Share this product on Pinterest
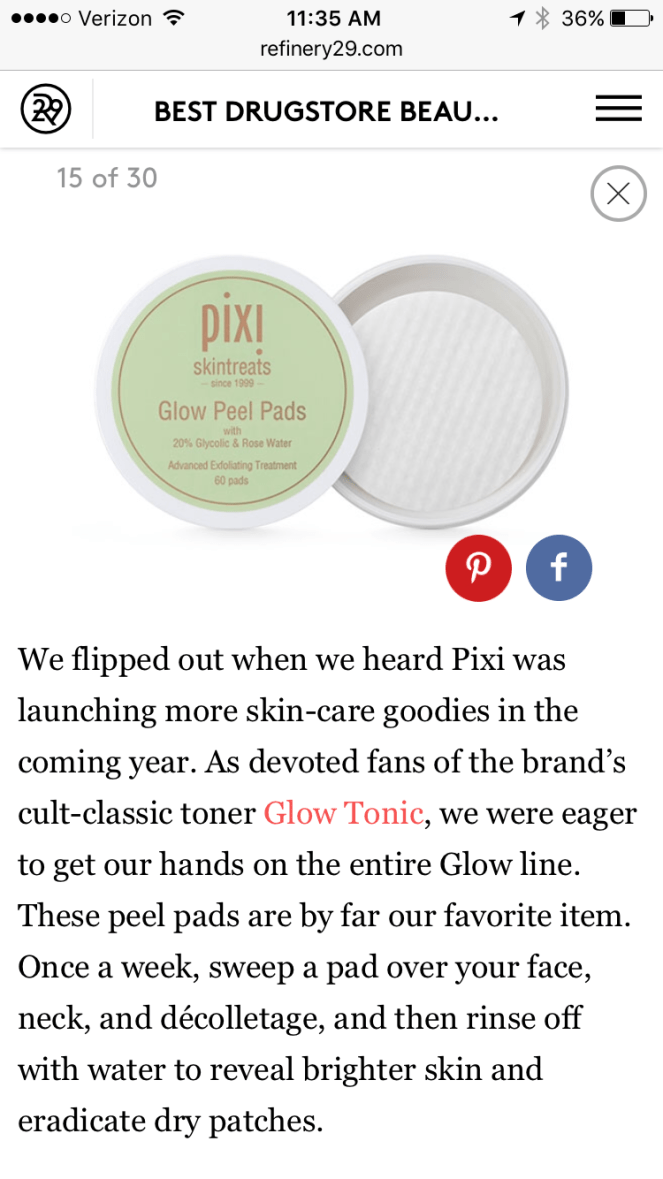This screenshot has height=1179, width=663. (478, 568)
